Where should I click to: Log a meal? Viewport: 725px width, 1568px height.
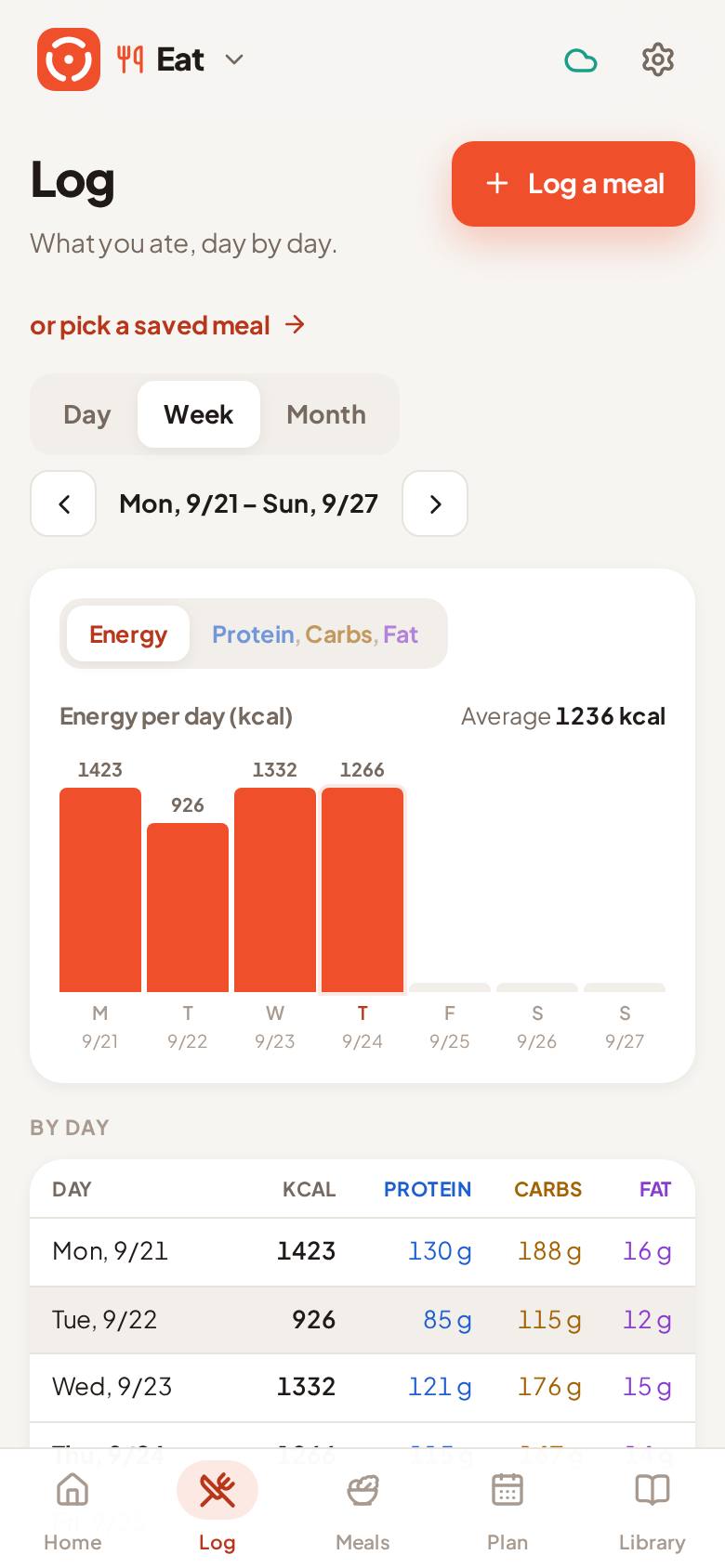[x=573, y=184]
